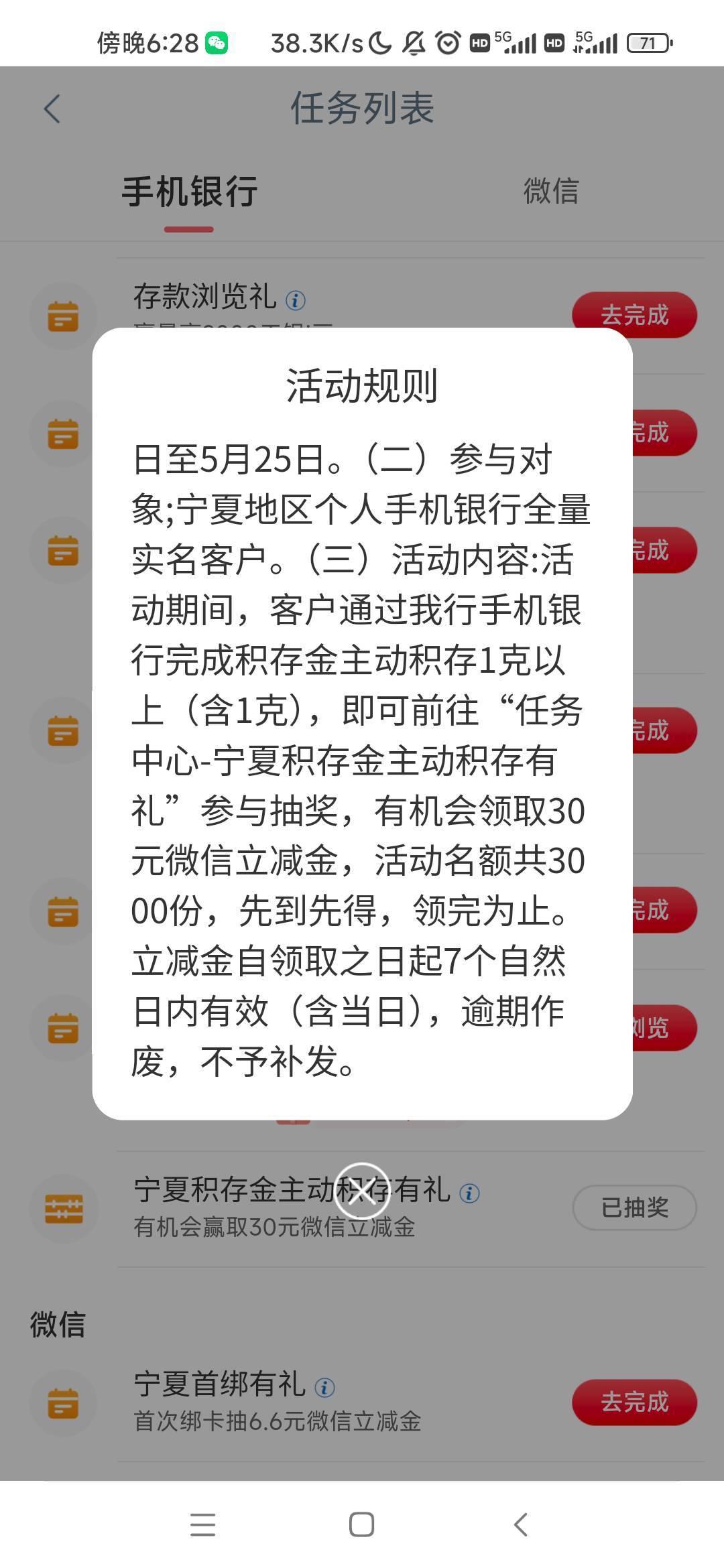Tap the system home button
The image size is (724, 1568).
[361, 1524]
